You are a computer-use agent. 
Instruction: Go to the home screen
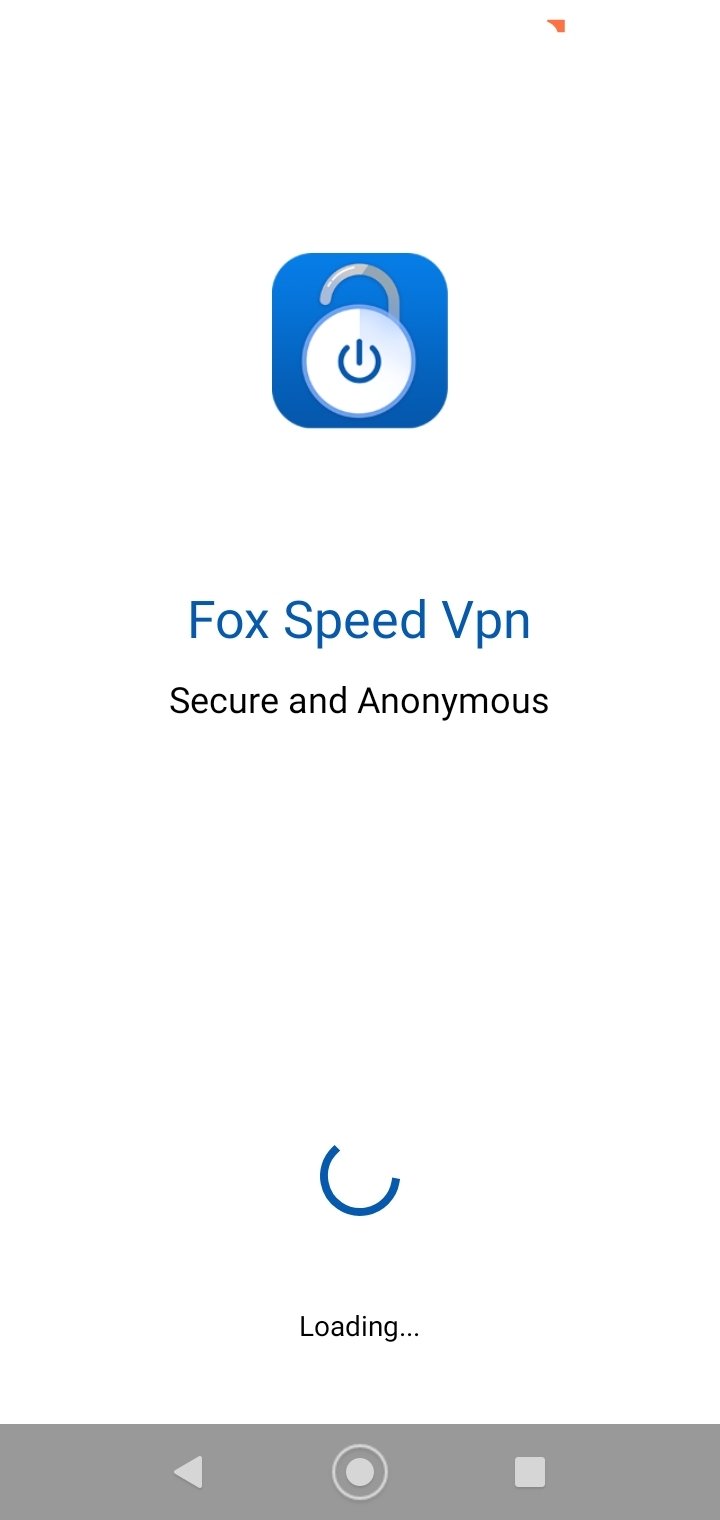pyautogui.click(x=359, y=1472)
